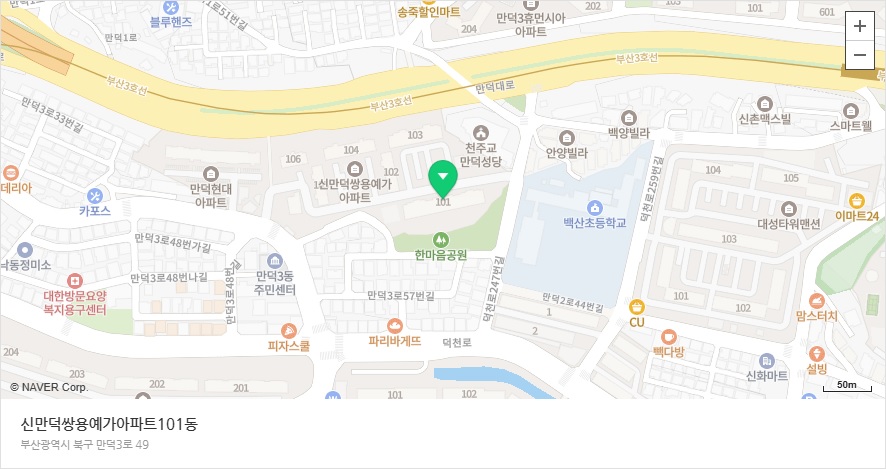Open the 피자스쿨 place marker
This screenshot has width=886, height=469.
click(290, 331)
